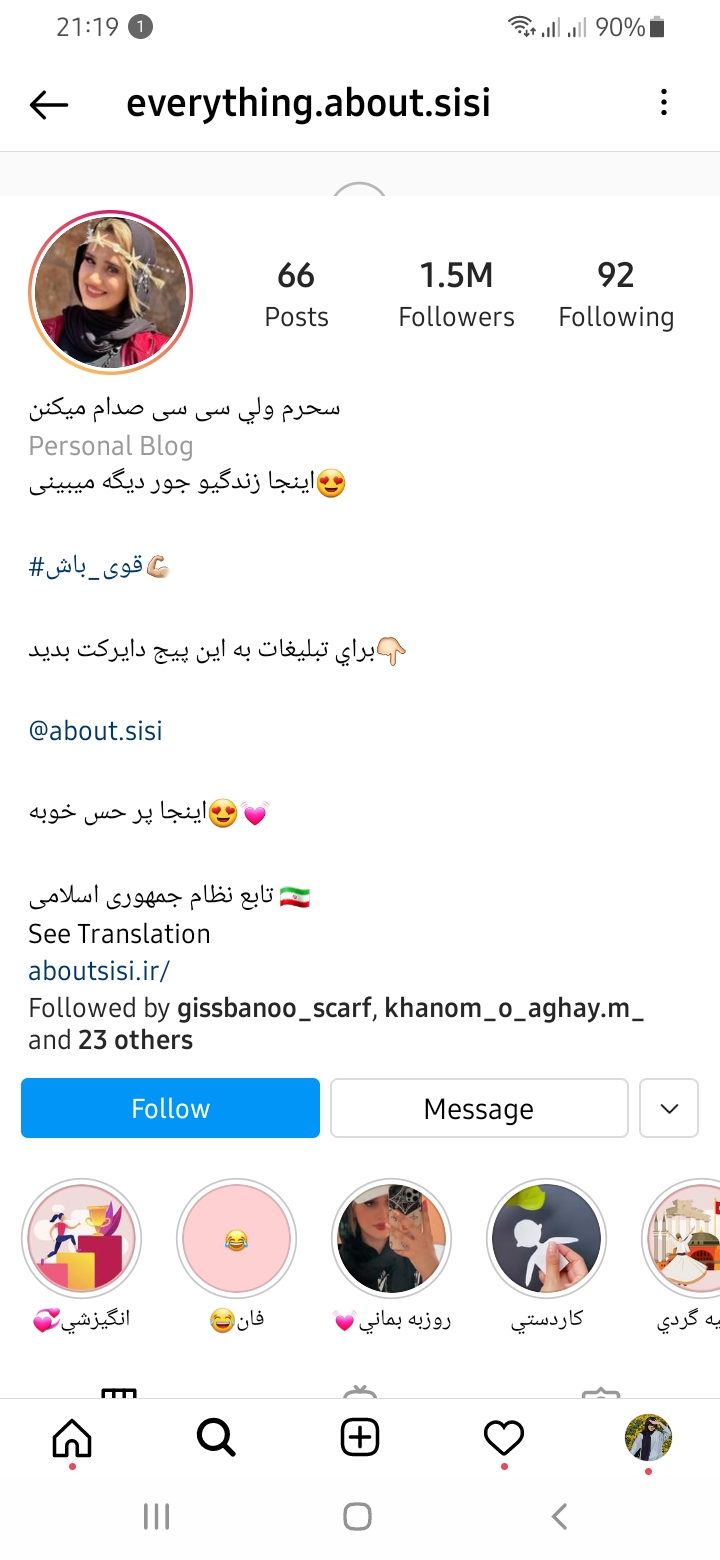The width and height of the screenshot is (720, 1560).
Task: Go back using the top arrow
Action: (x=49, y=104)
